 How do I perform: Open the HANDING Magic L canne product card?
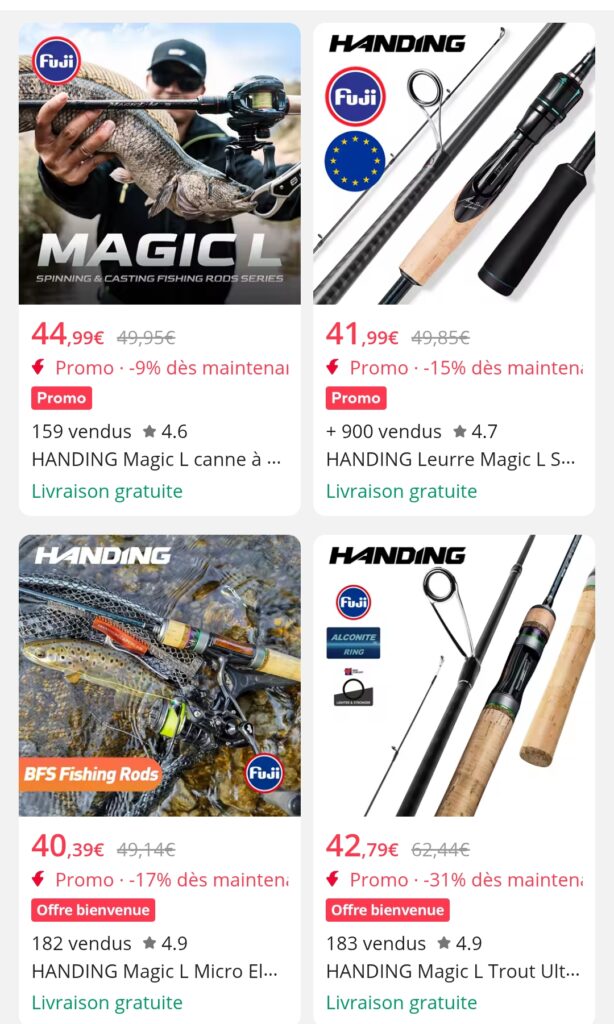[x=159, y=164]
